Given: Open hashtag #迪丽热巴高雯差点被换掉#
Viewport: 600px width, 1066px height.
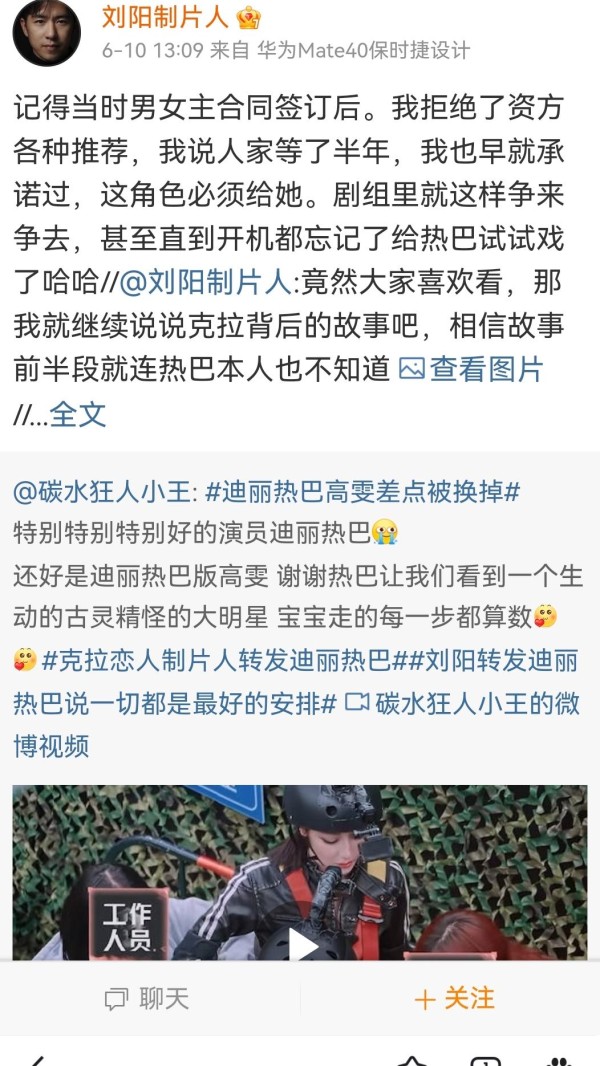Looking at the screenshot, I should (364, 491).
